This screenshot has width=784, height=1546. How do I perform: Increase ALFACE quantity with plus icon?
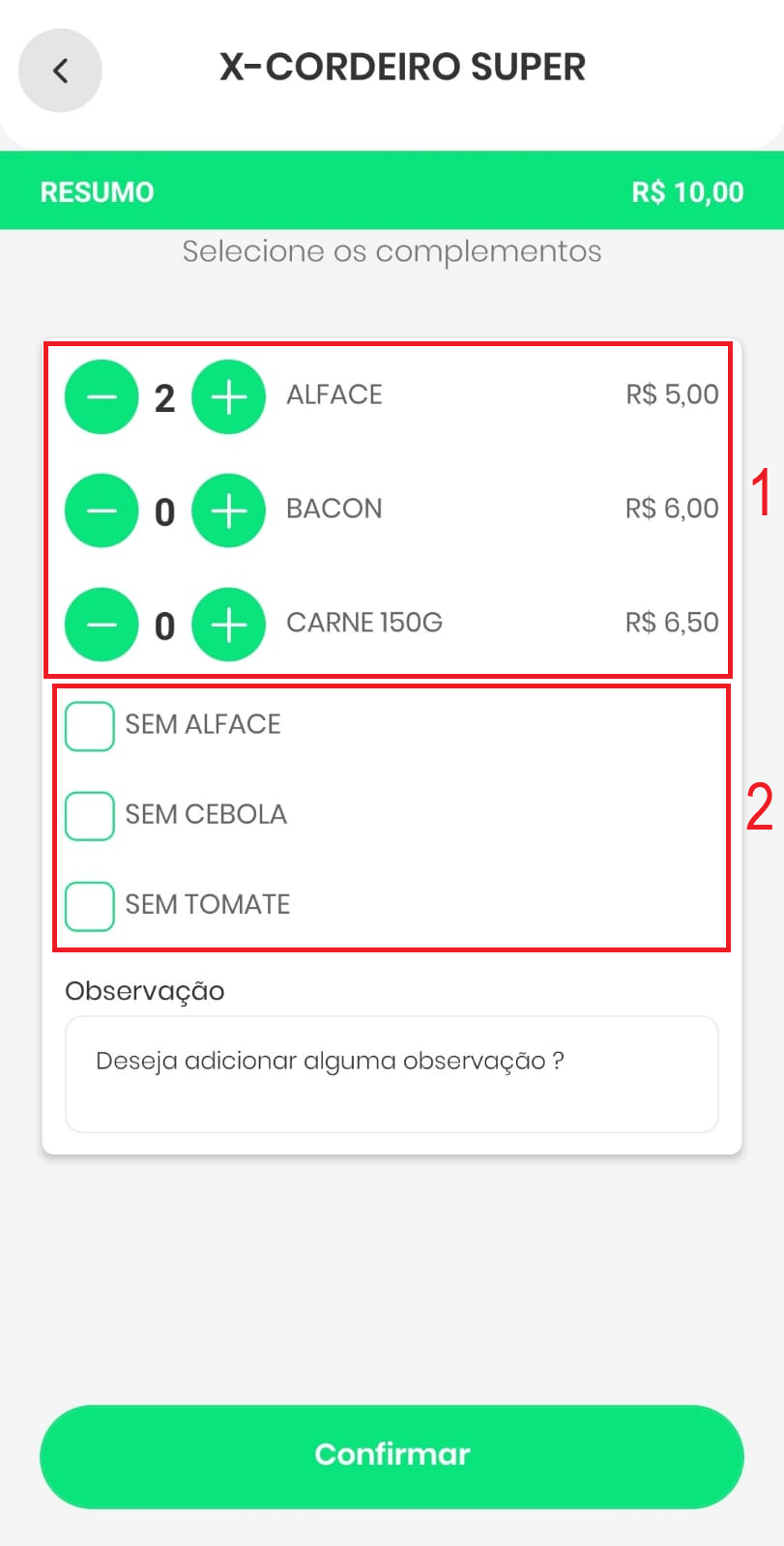[x=229, y=396]
